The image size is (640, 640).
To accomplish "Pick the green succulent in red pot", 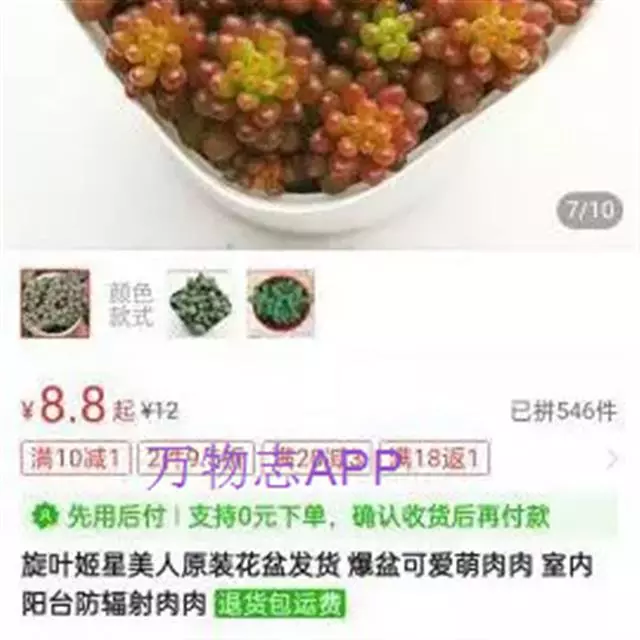I will pyautogui.click(x=280, y=303).
